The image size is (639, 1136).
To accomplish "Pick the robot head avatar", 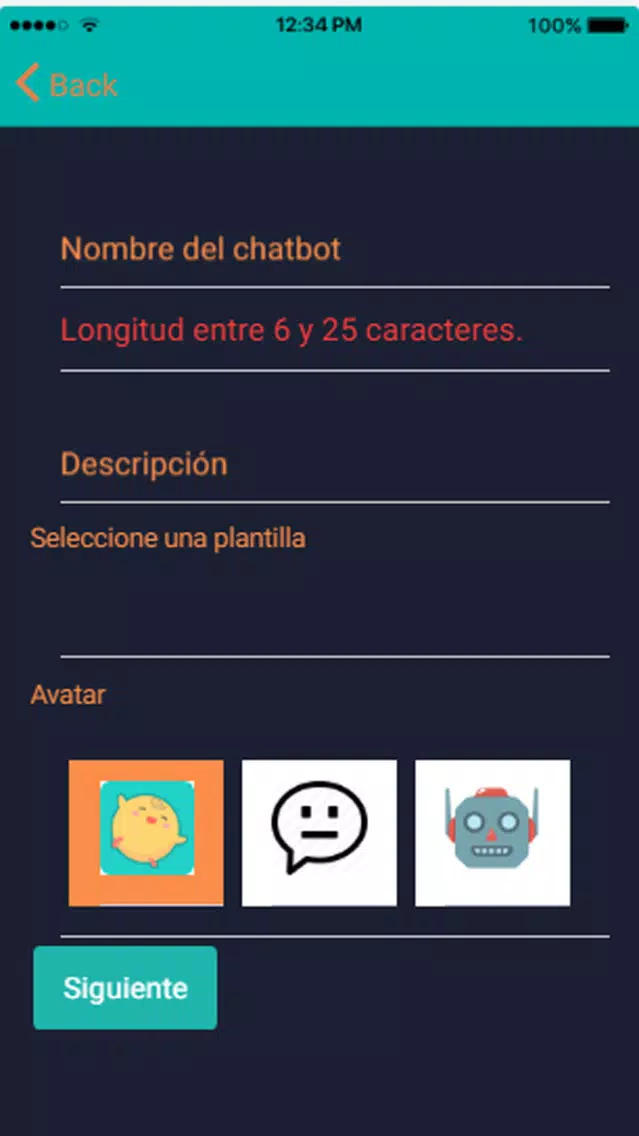I will 493,832.
